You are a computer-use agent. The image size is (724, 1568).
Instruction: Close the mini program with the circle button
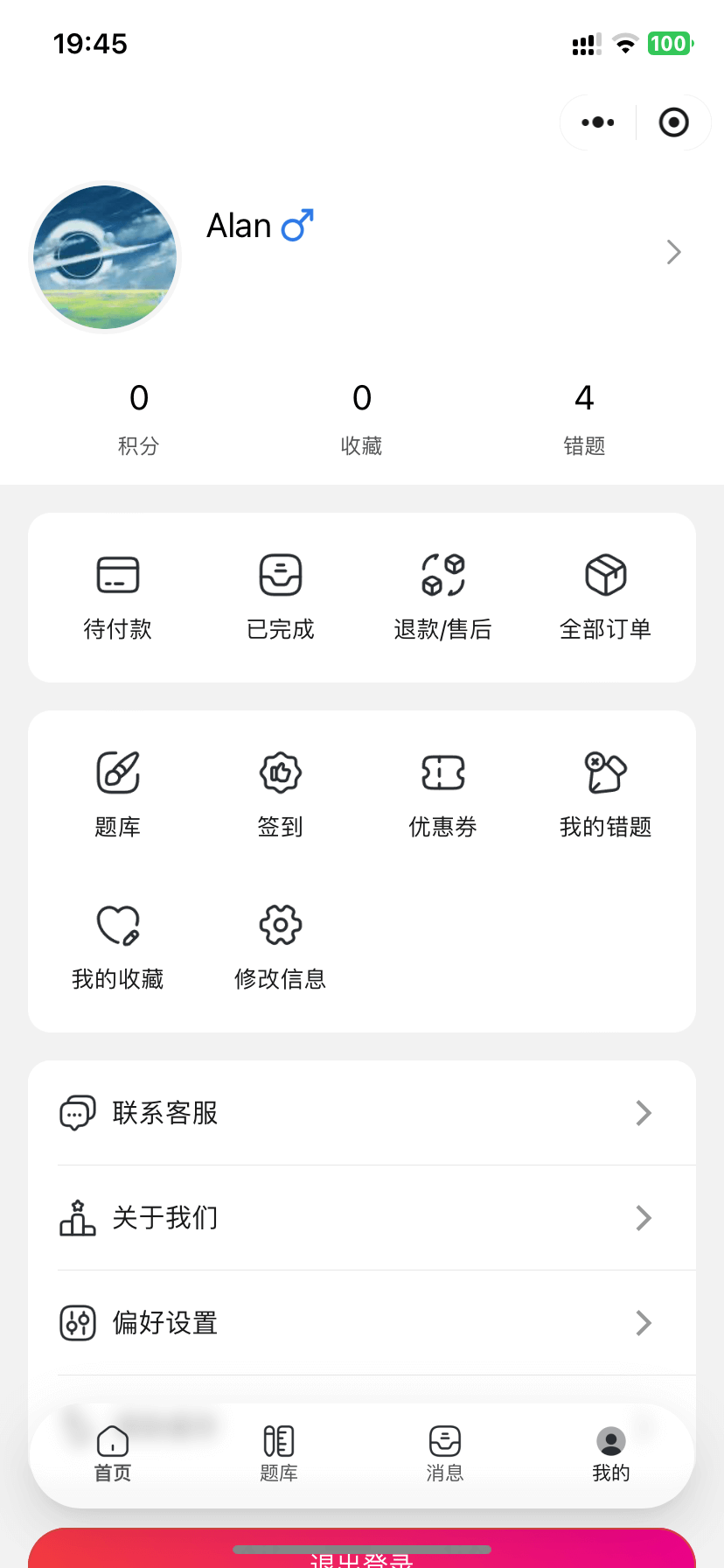[673, 122]
